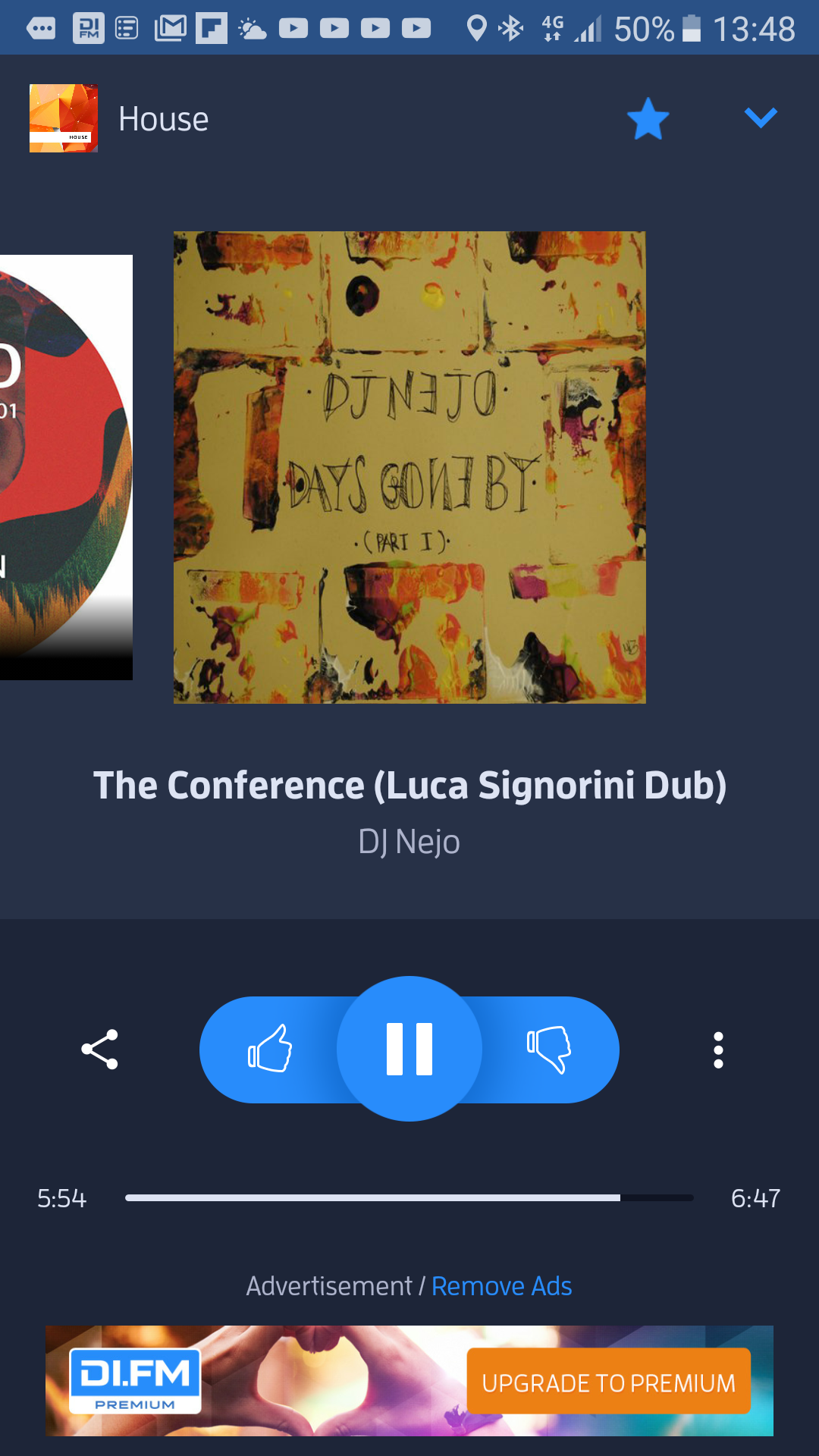Tap Upgrade to Premium button

pyautogui.click(x=608, y=1382)
